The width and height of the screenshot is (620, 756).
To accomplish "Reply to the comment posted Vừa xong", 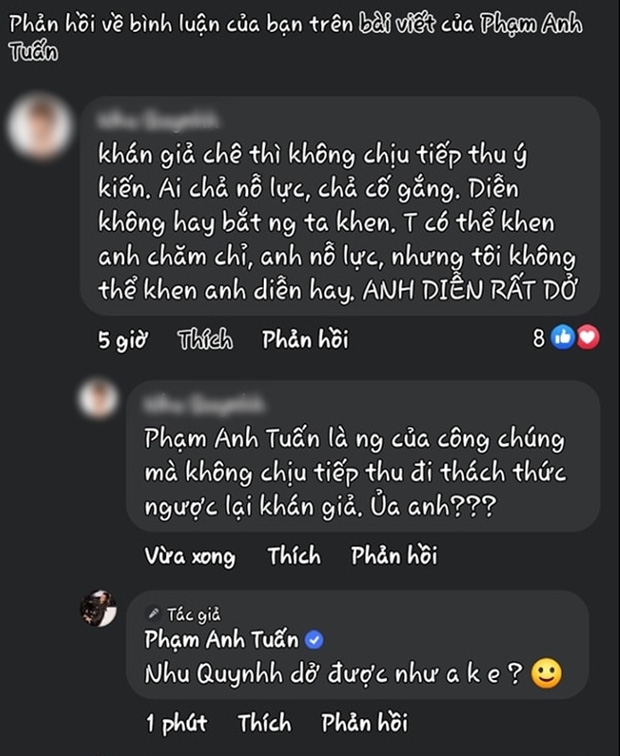I will 393,556.
